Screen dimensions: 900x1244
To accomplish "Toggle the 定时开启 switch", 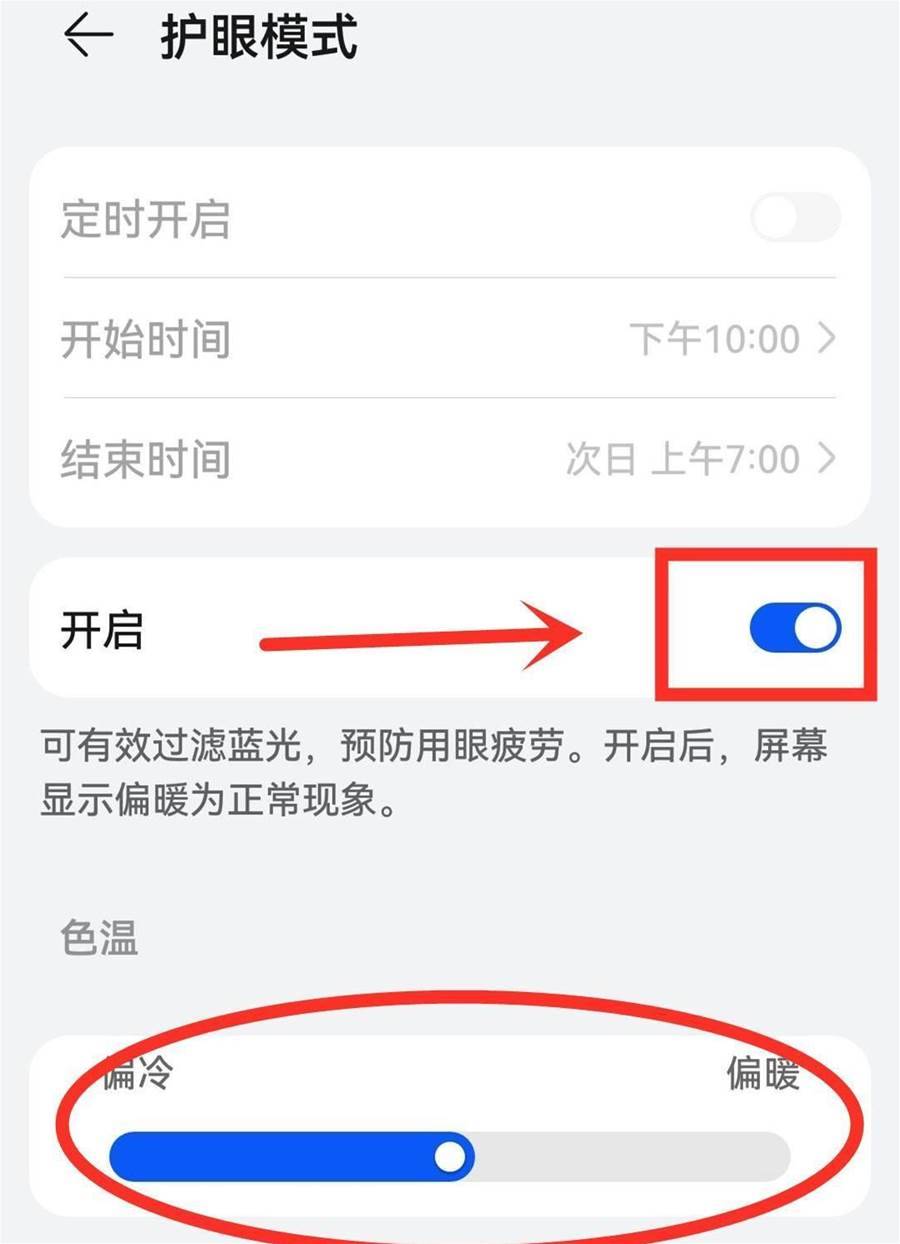I will tap(795, 218).
